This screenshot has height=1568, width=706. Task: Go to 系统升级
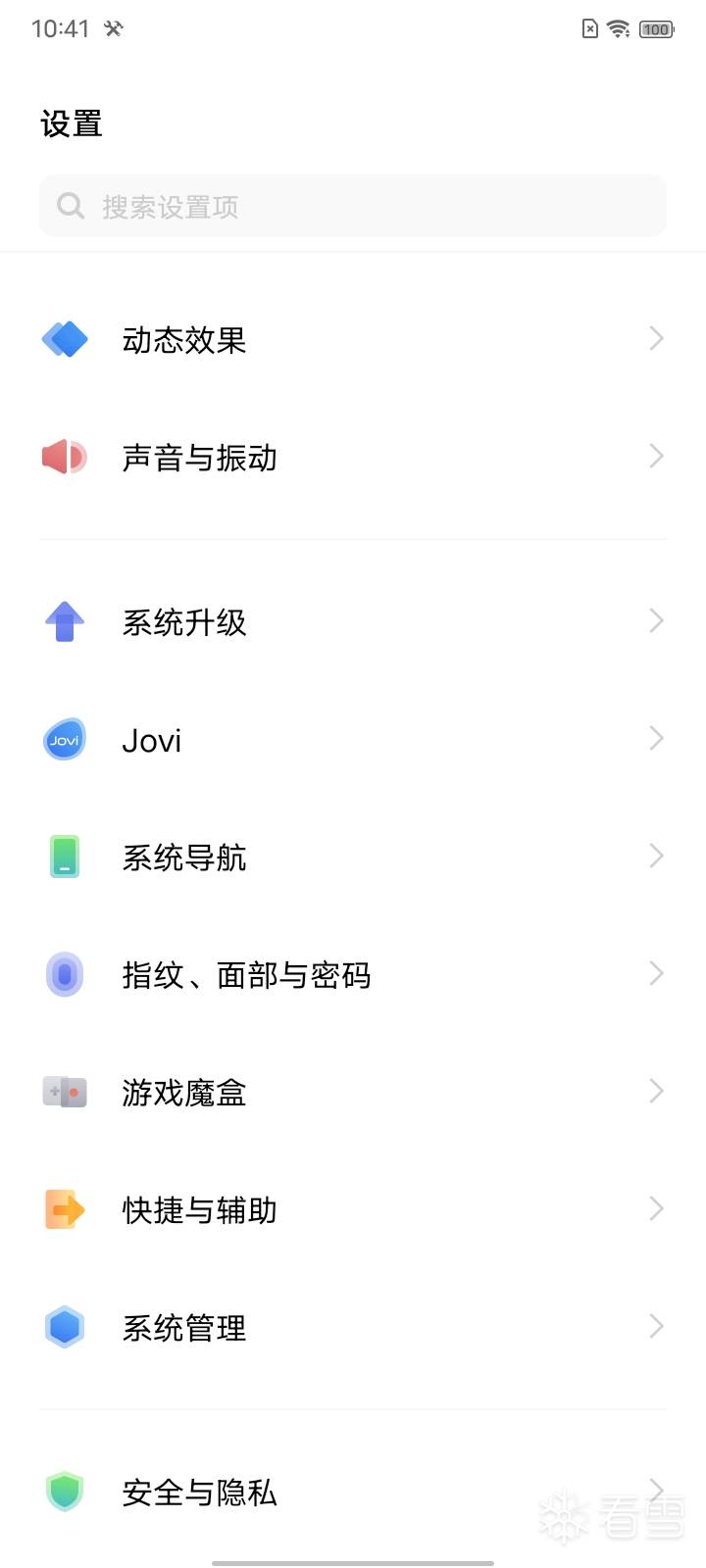[x=353, y=621]
